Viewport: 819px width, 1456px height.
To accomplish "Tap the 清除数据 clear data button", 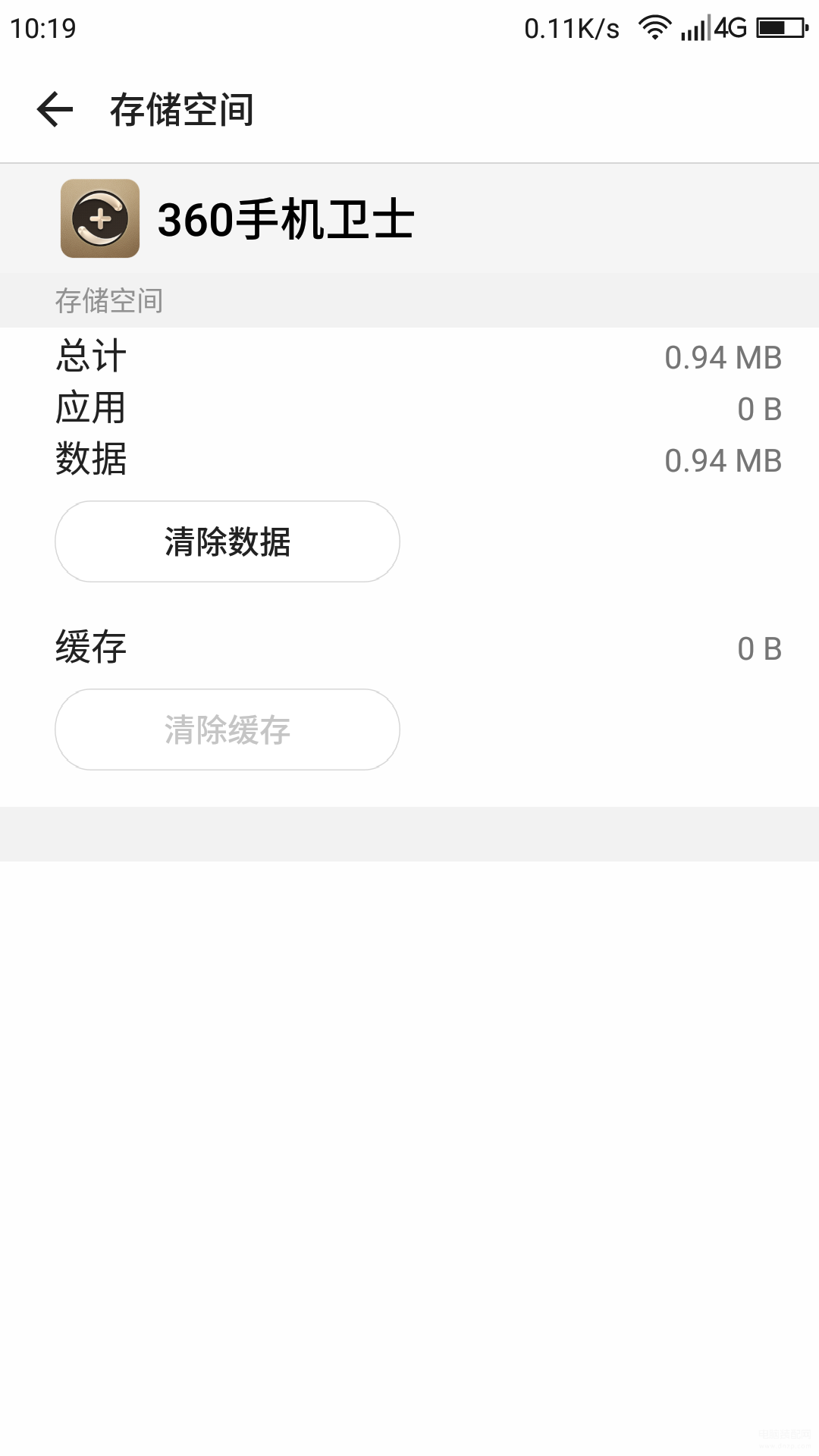I will point(227,541).
